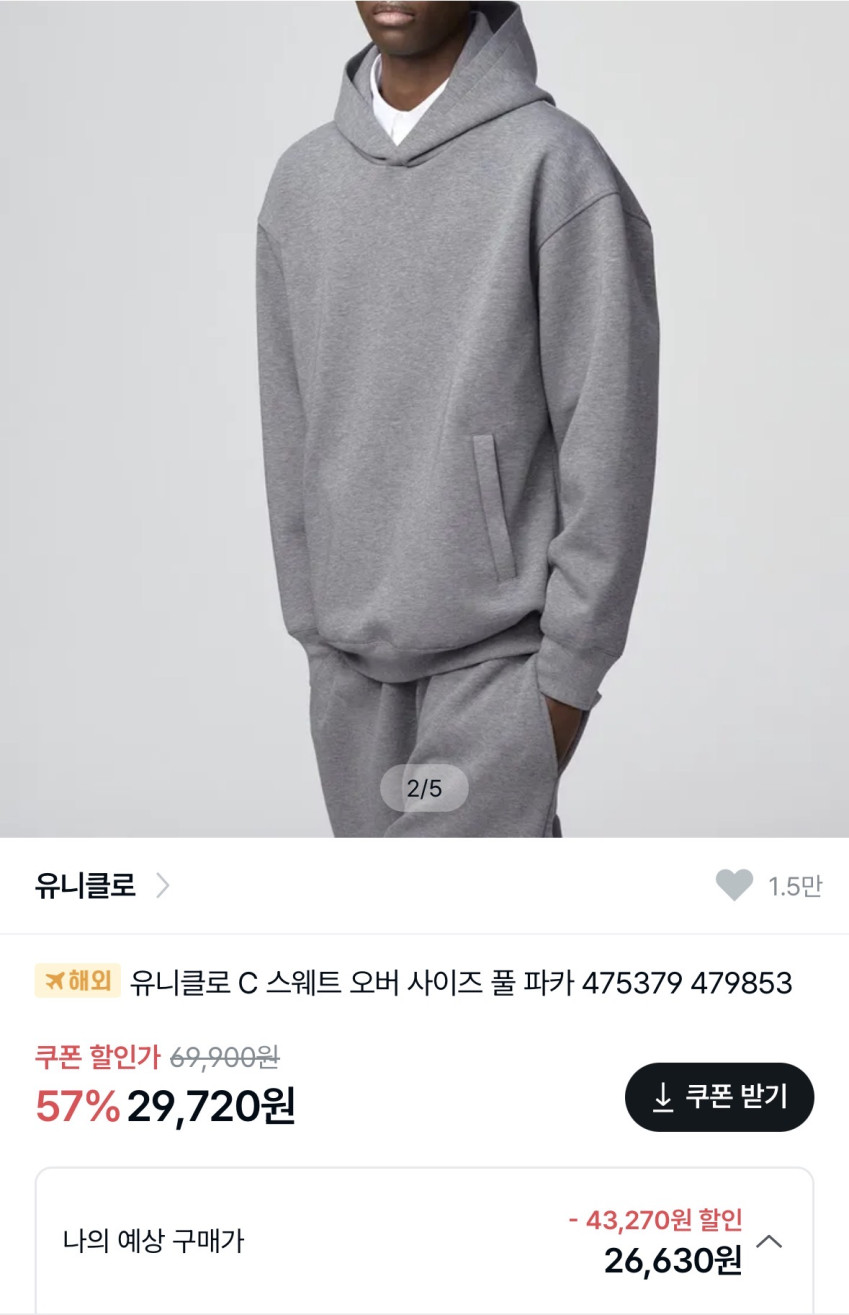Open the 유니클로 brand page
Viewport: 849px width, 1315px height.
pyautogui.click(x=102, y=886)
